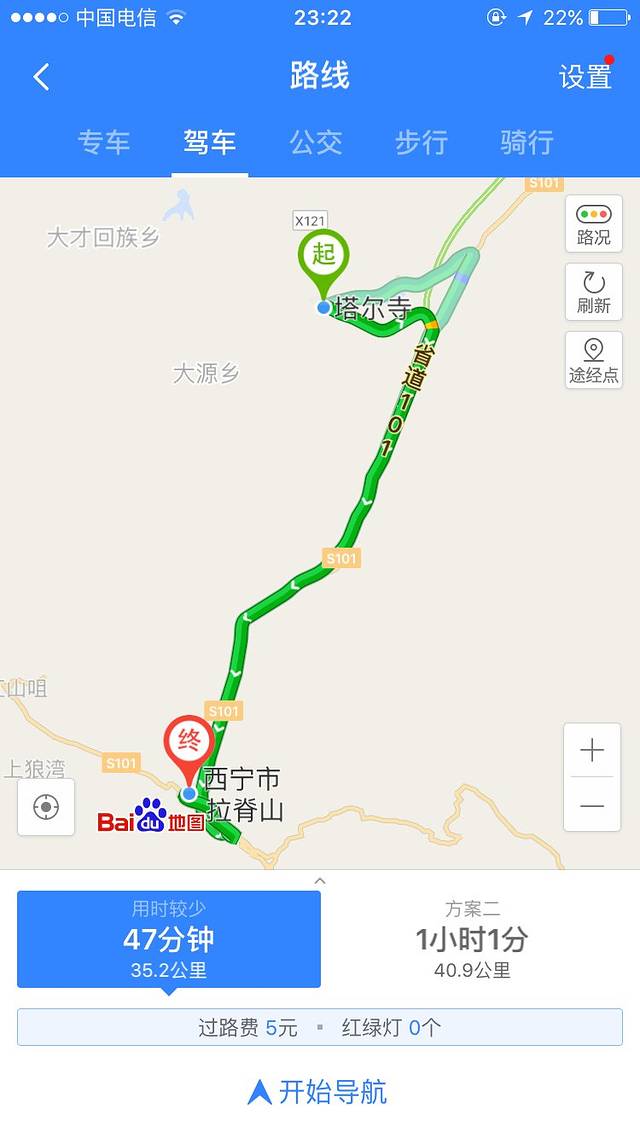The width and height of the screenshot is (640, 1138).
Task: Zoom in on the map
Action: point(592,750)
